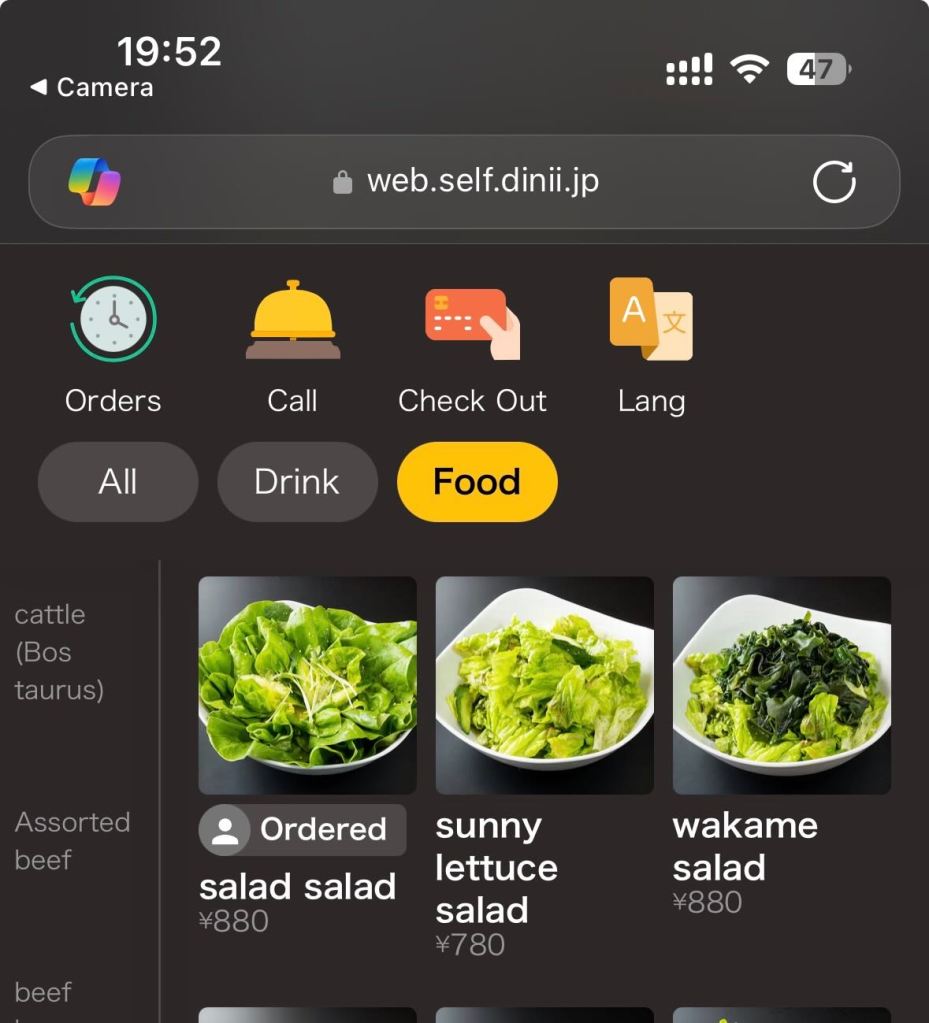Open the salad salad item

[307, 686]
